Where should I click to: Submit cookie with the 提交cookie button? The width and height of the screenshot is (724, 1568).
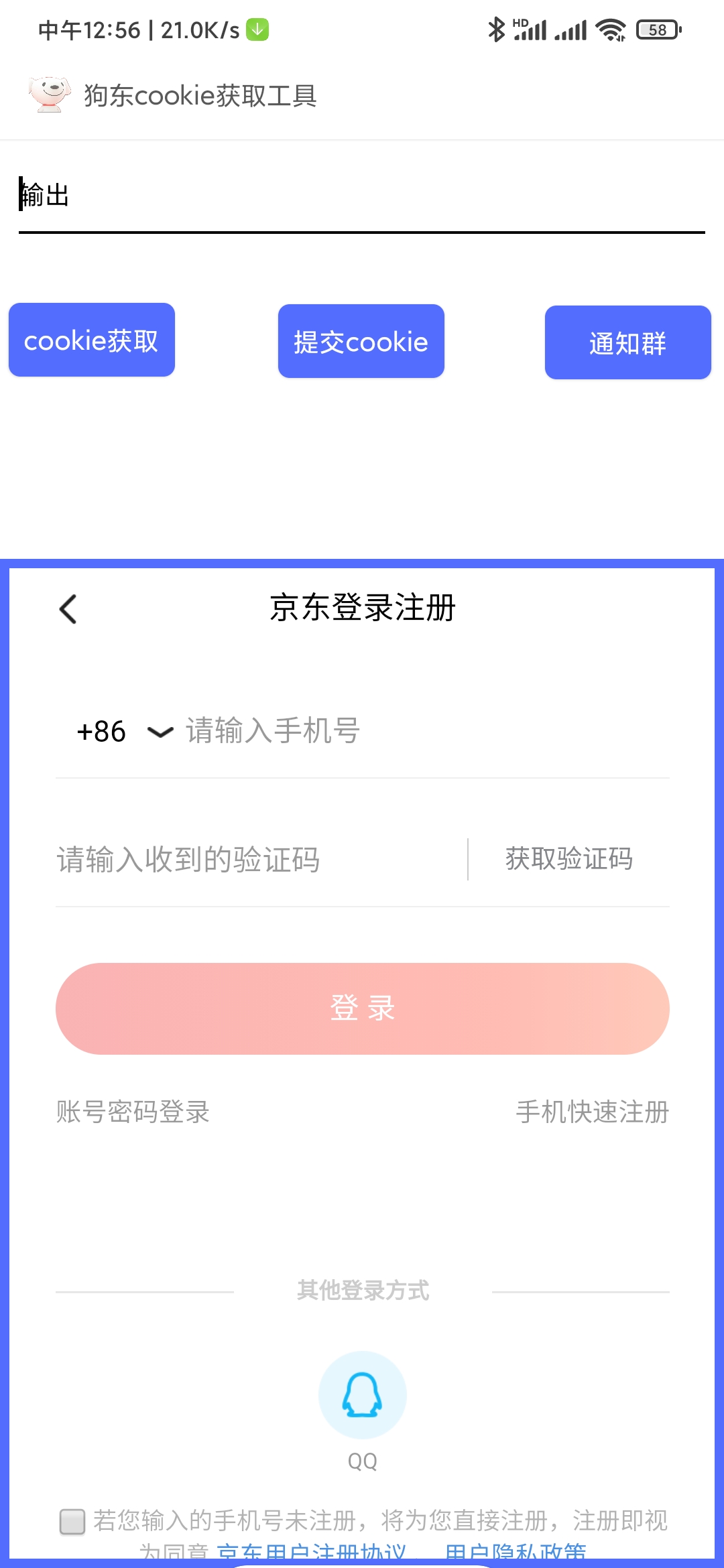tap(361, 342)
